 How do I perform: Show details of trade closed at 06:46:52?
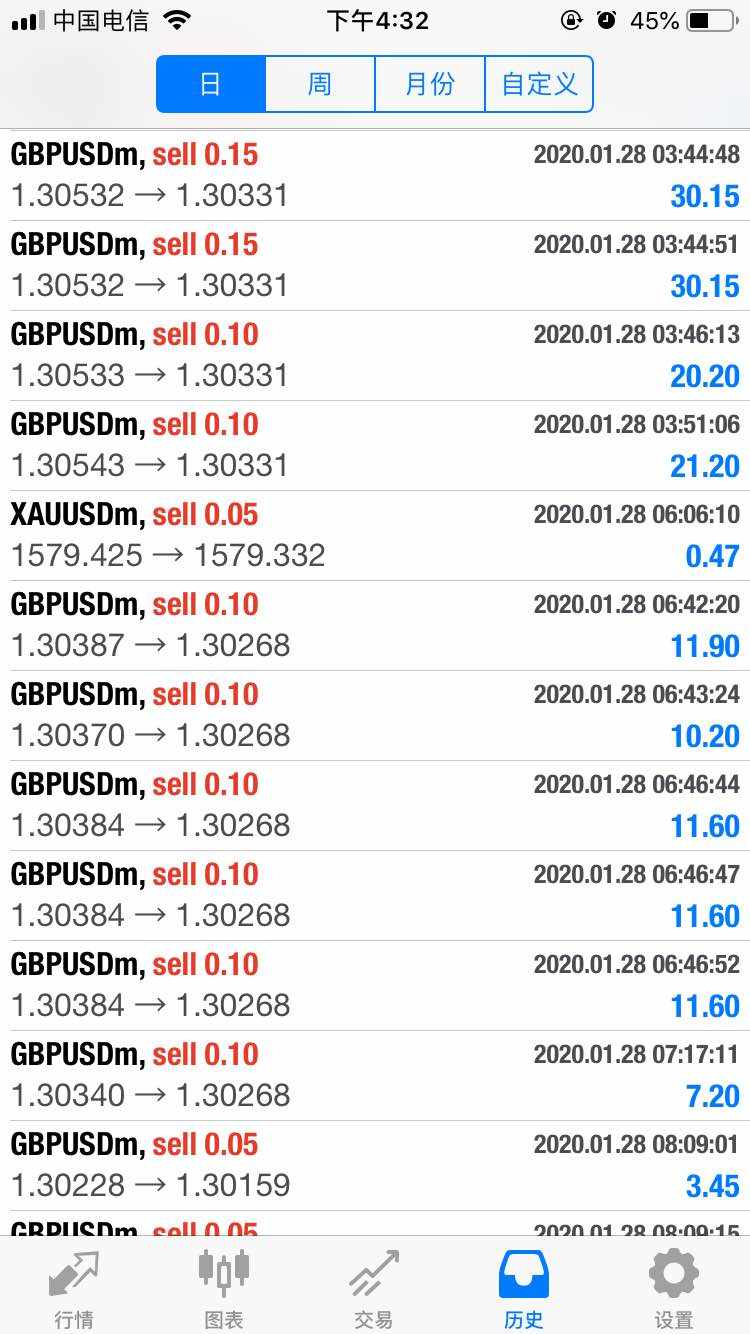pyautogui.click(x=375, y=985)
